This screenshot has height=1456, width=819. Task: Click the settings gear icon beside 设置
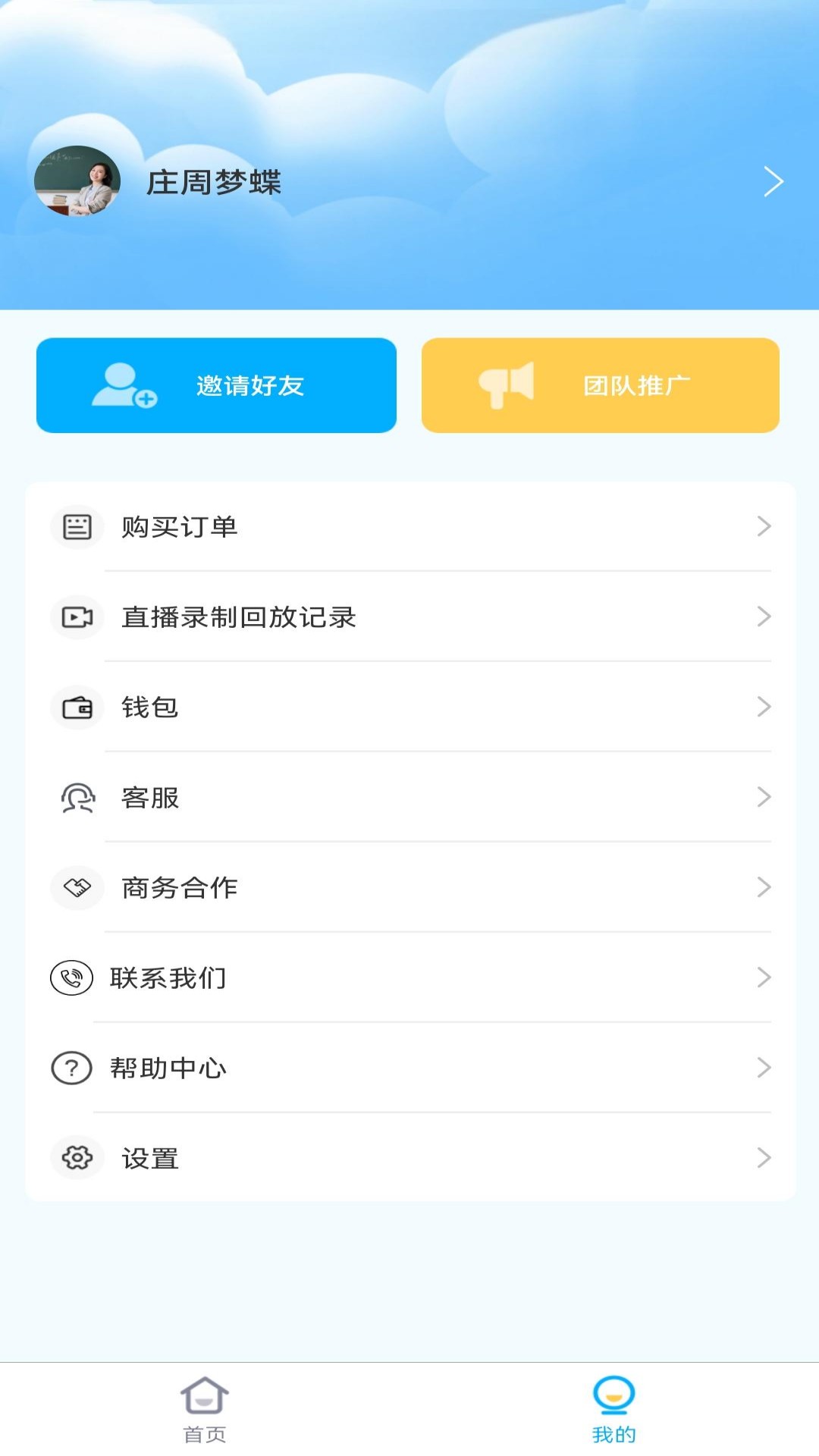75,1157
